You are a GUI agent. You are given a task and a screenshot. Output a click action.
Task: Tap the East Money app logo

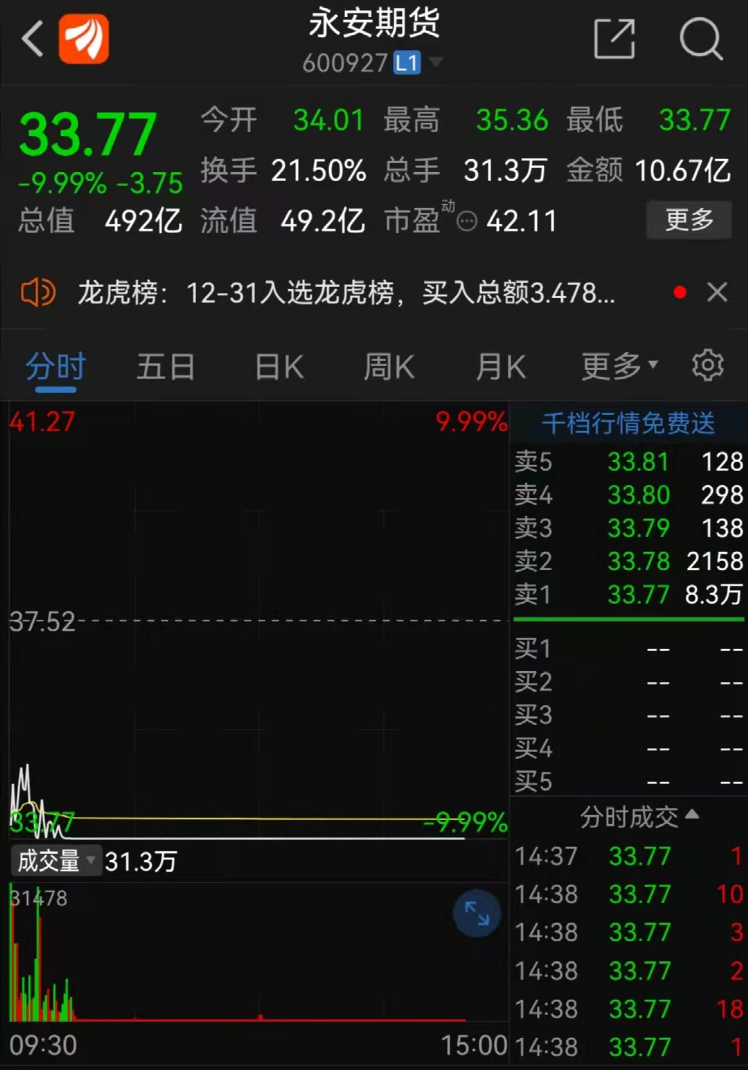[84, 40]
